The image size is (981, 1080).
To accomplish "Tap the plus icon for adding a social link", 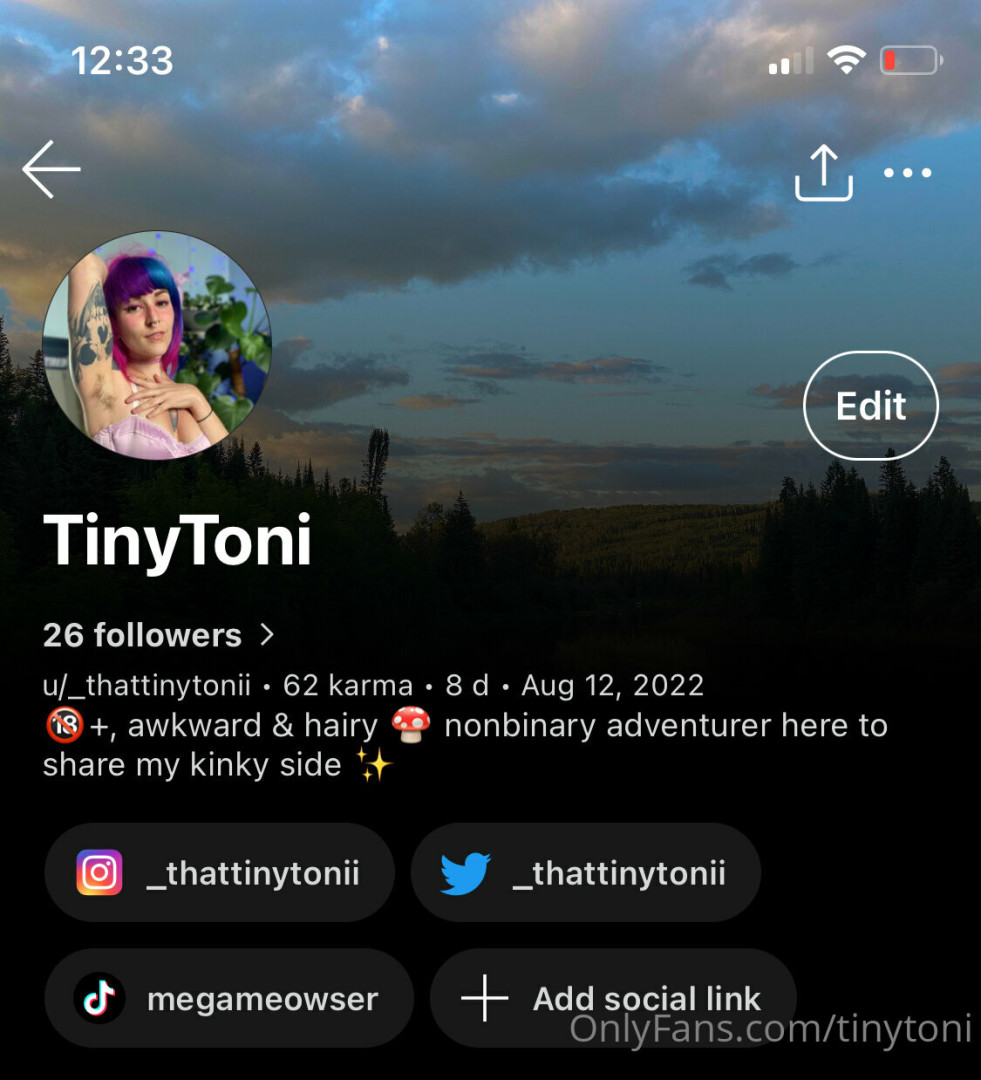I will tap(483, 998).
